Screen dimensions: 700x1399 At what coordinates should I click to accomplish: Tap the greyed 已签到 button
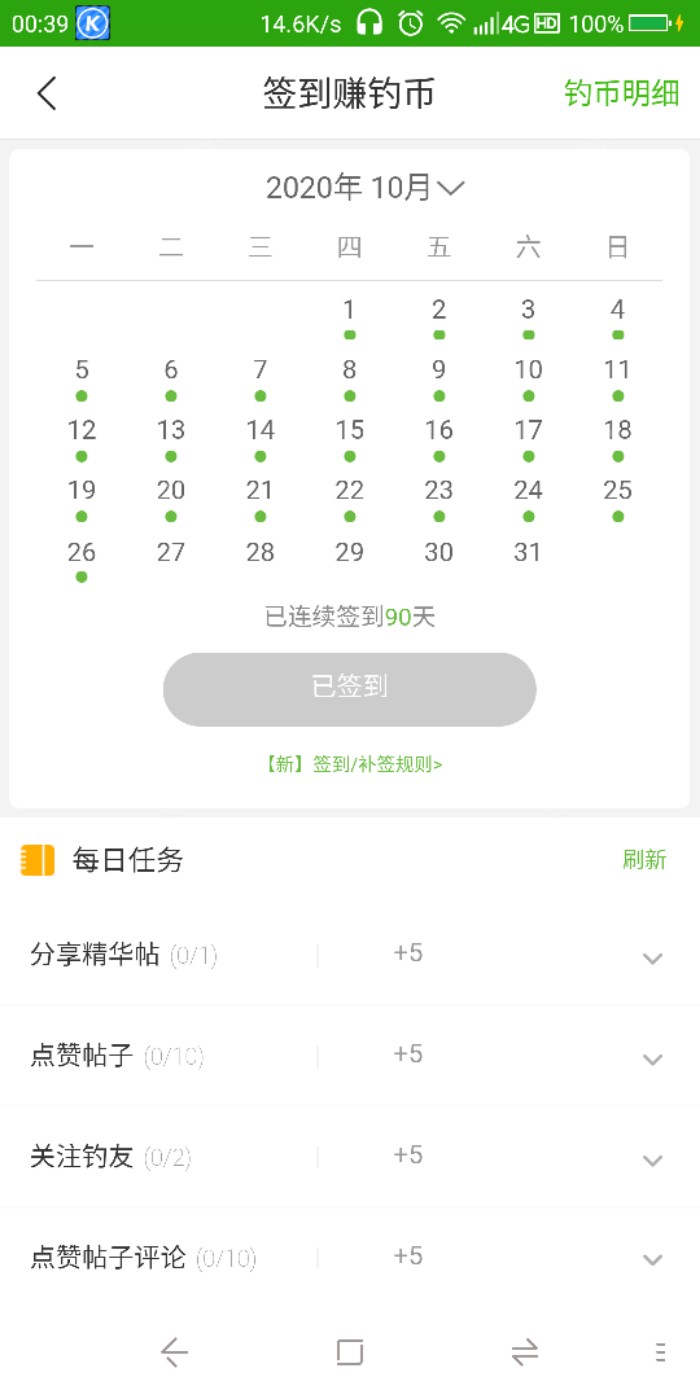[x=349, y=688]
